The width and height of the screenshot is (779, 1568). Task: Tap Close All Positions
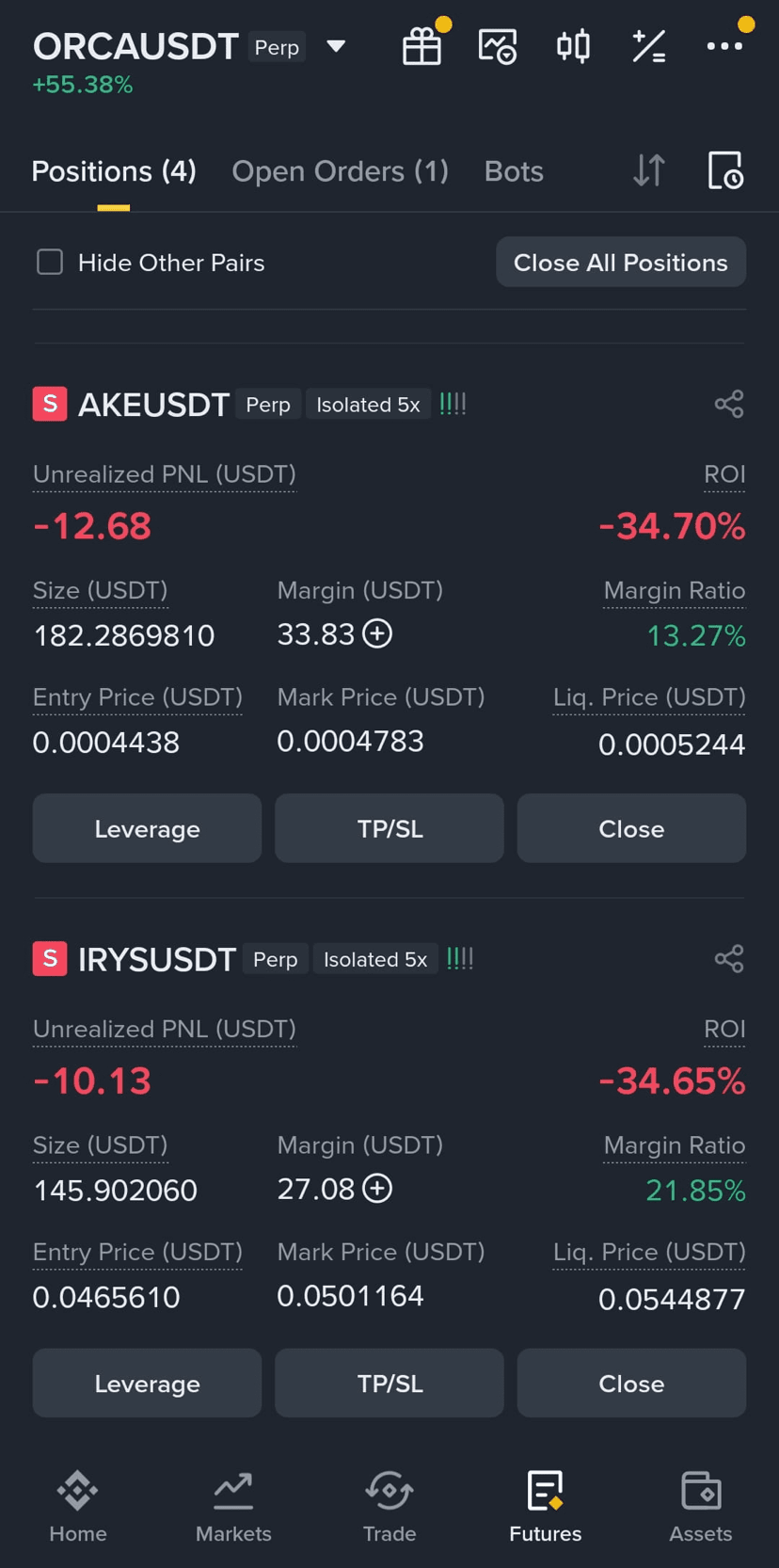(621, 262)
